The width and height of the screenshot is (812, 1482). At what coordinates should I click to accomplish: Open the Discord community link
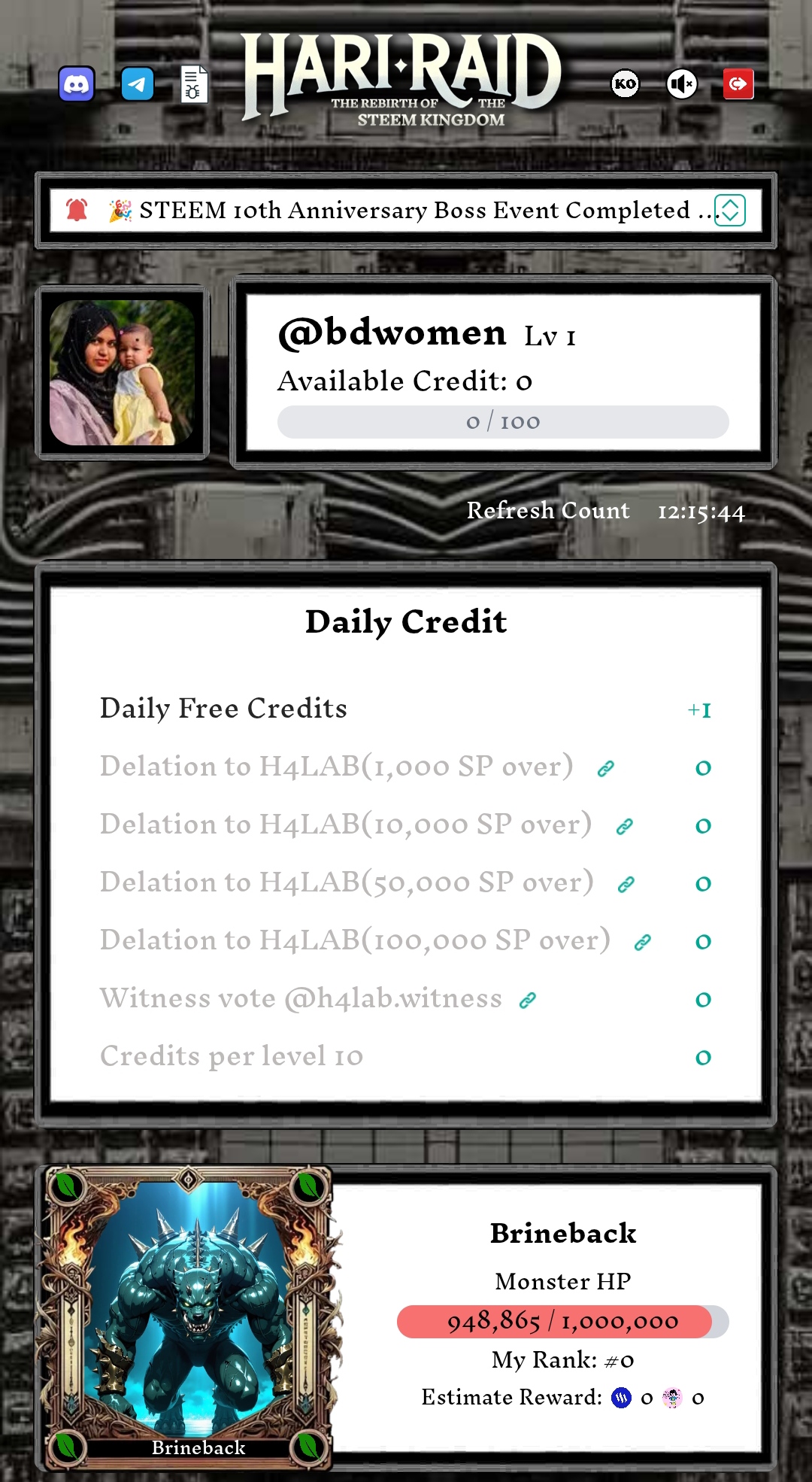[77, 84]
